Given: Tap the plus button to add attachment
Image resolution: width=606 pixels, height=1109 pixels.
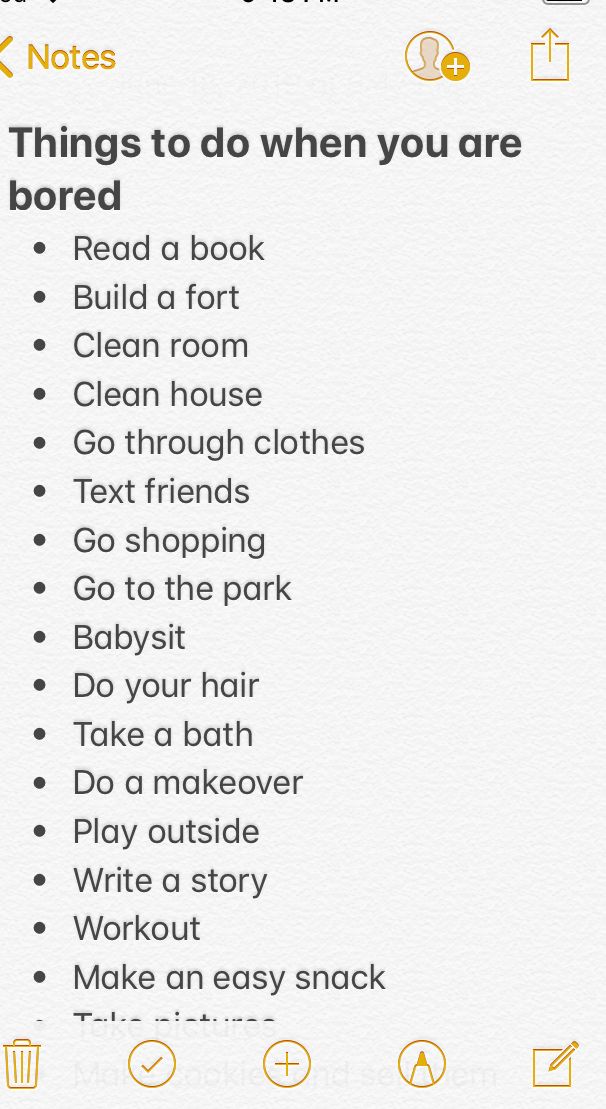Looking at the screenshot, I should 287,1064.
